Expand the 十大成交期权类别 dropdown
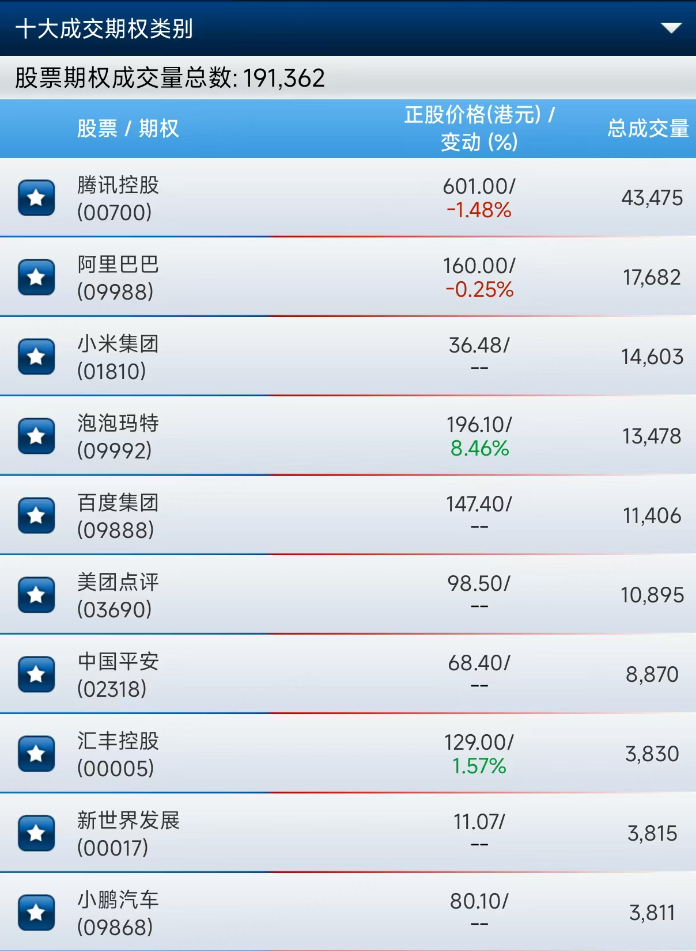Viewport: 696px width, 951px height. [x=671, y=28]
